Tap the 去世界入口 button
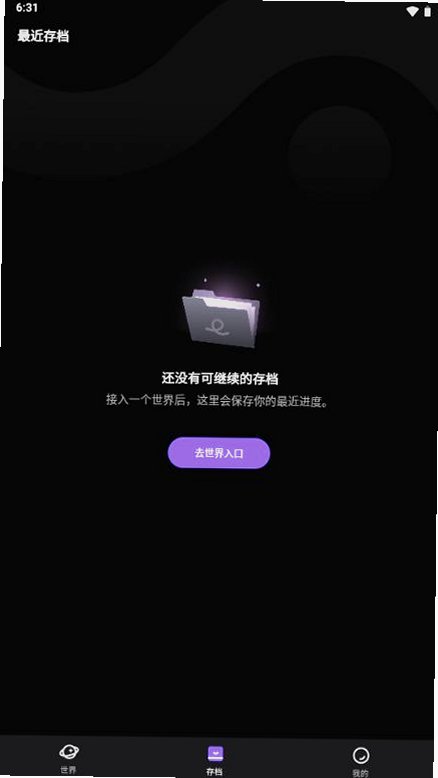Screen dimensions: 438x778 pos(219,453)
